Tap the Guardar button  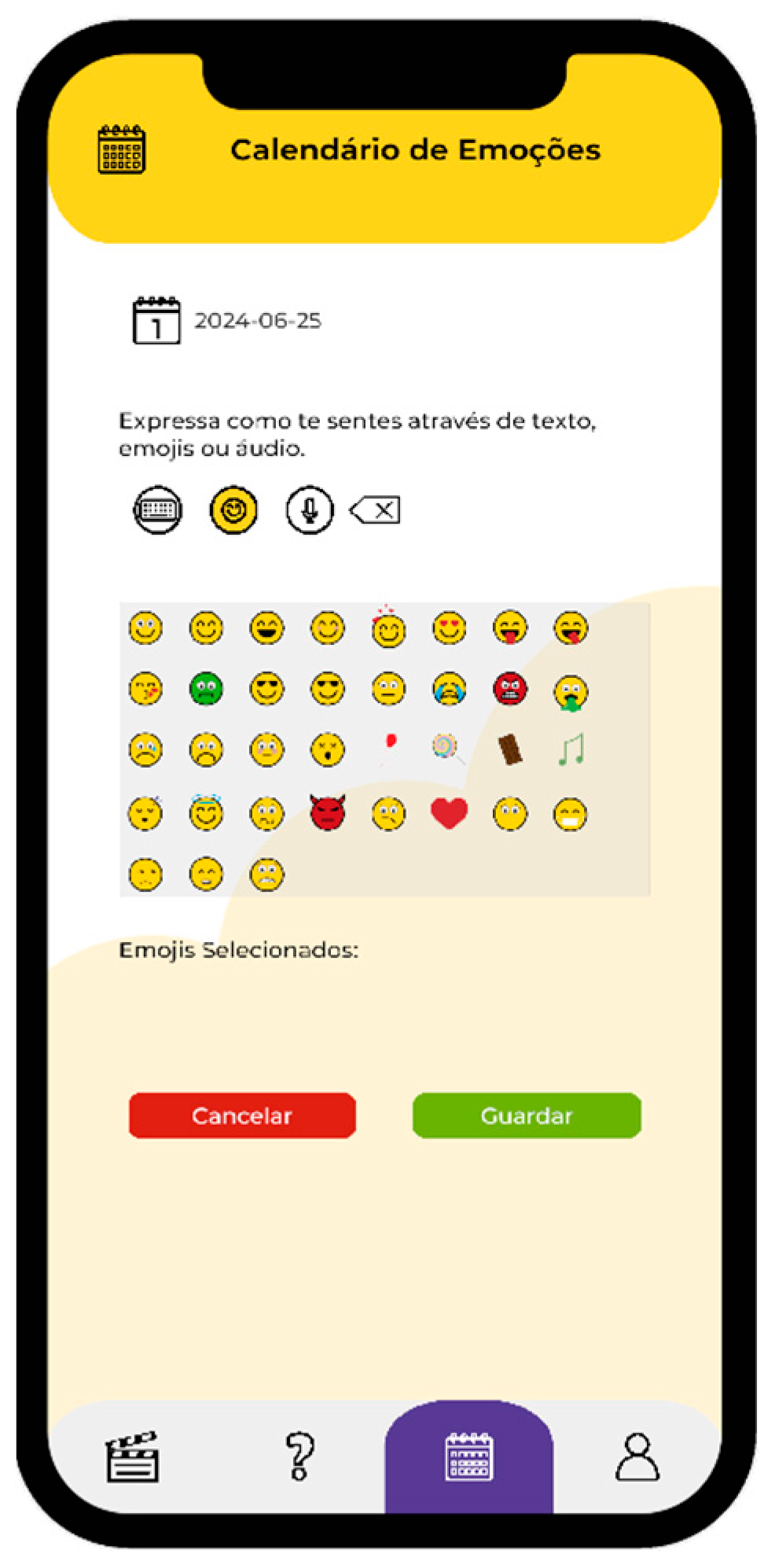click(526, 1114)
